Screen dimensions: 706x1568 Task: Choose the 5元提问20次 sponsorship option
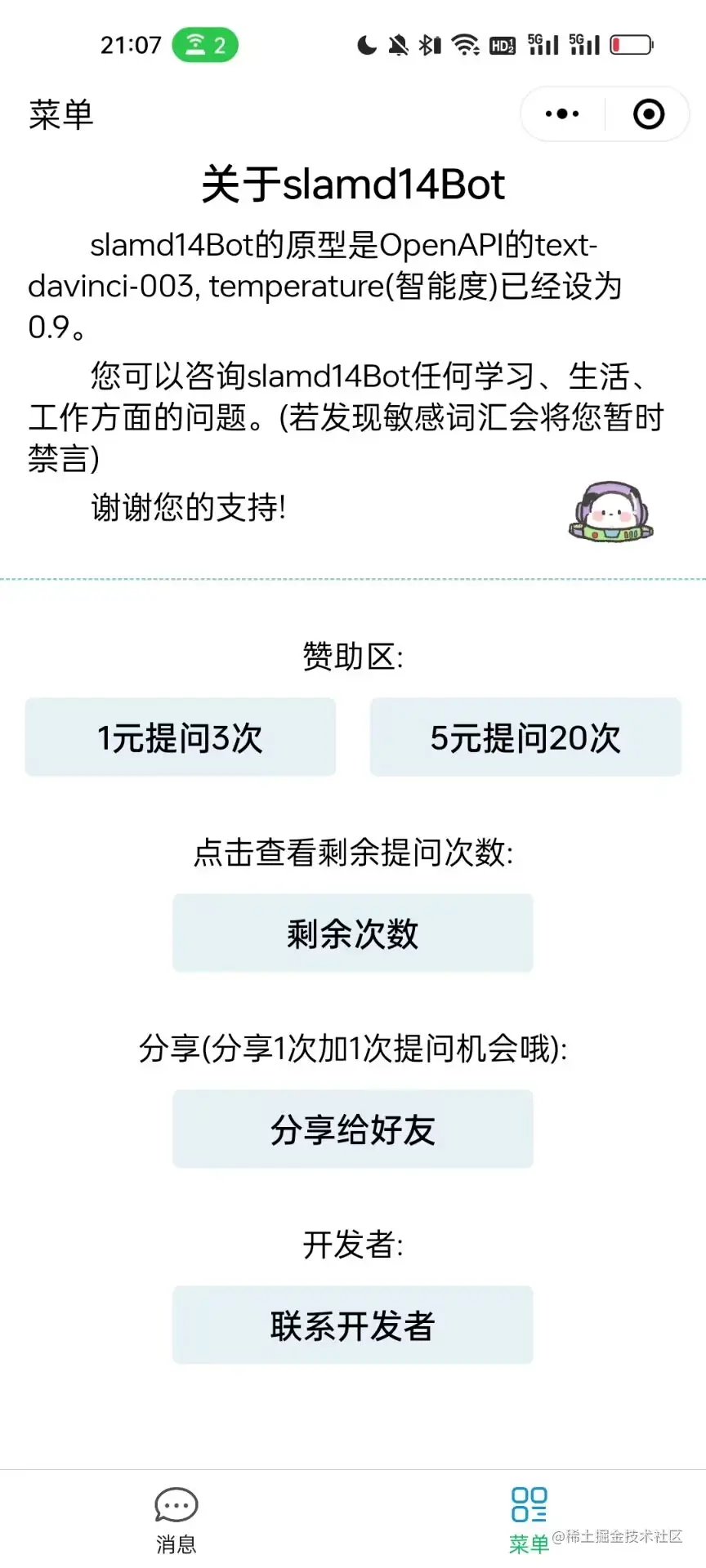(x=525, y=737)
